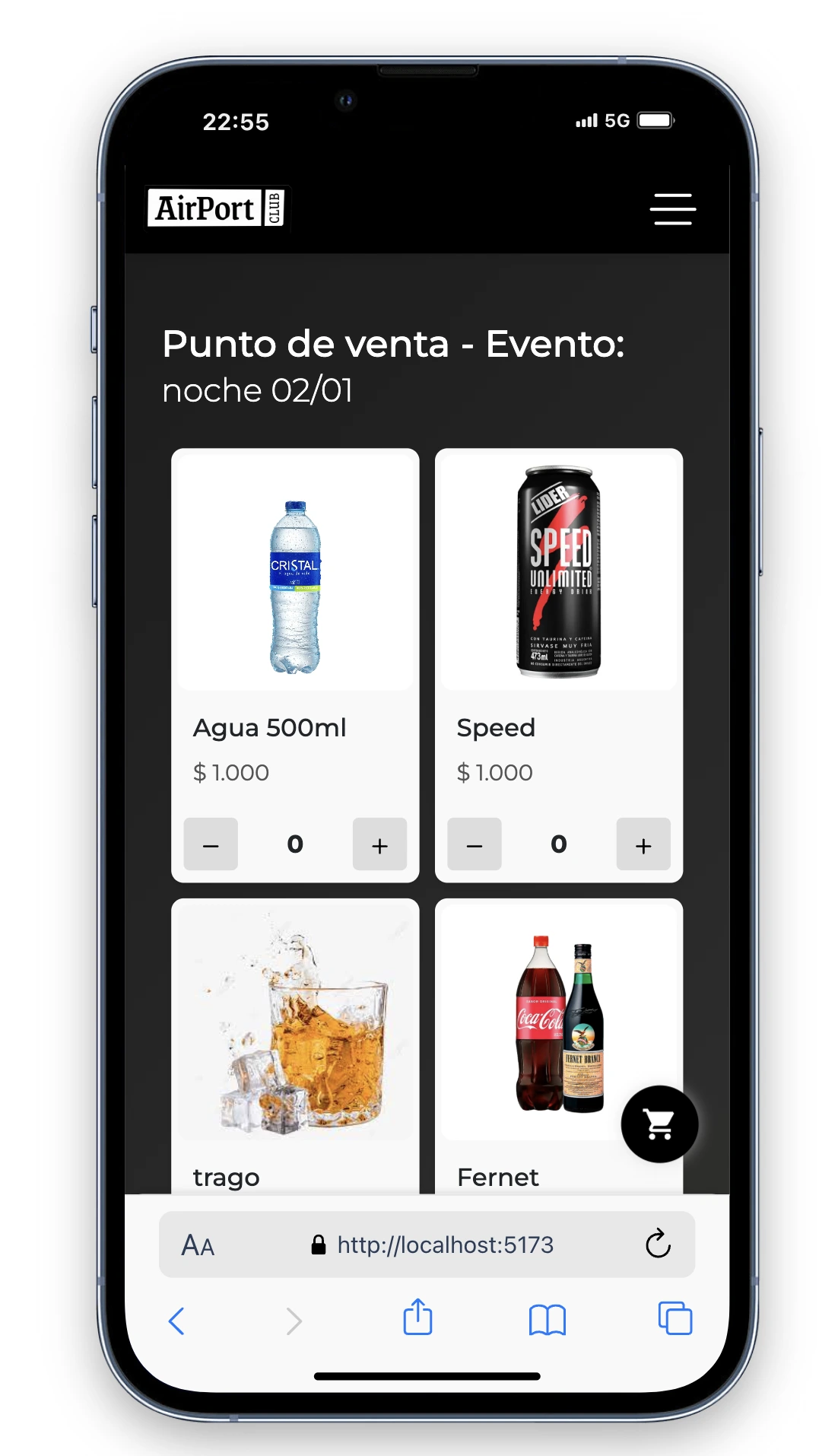Screen dimensions: 838x1456
Task: Decrease quantity of Speed energy drink
Action: point(474,844)
